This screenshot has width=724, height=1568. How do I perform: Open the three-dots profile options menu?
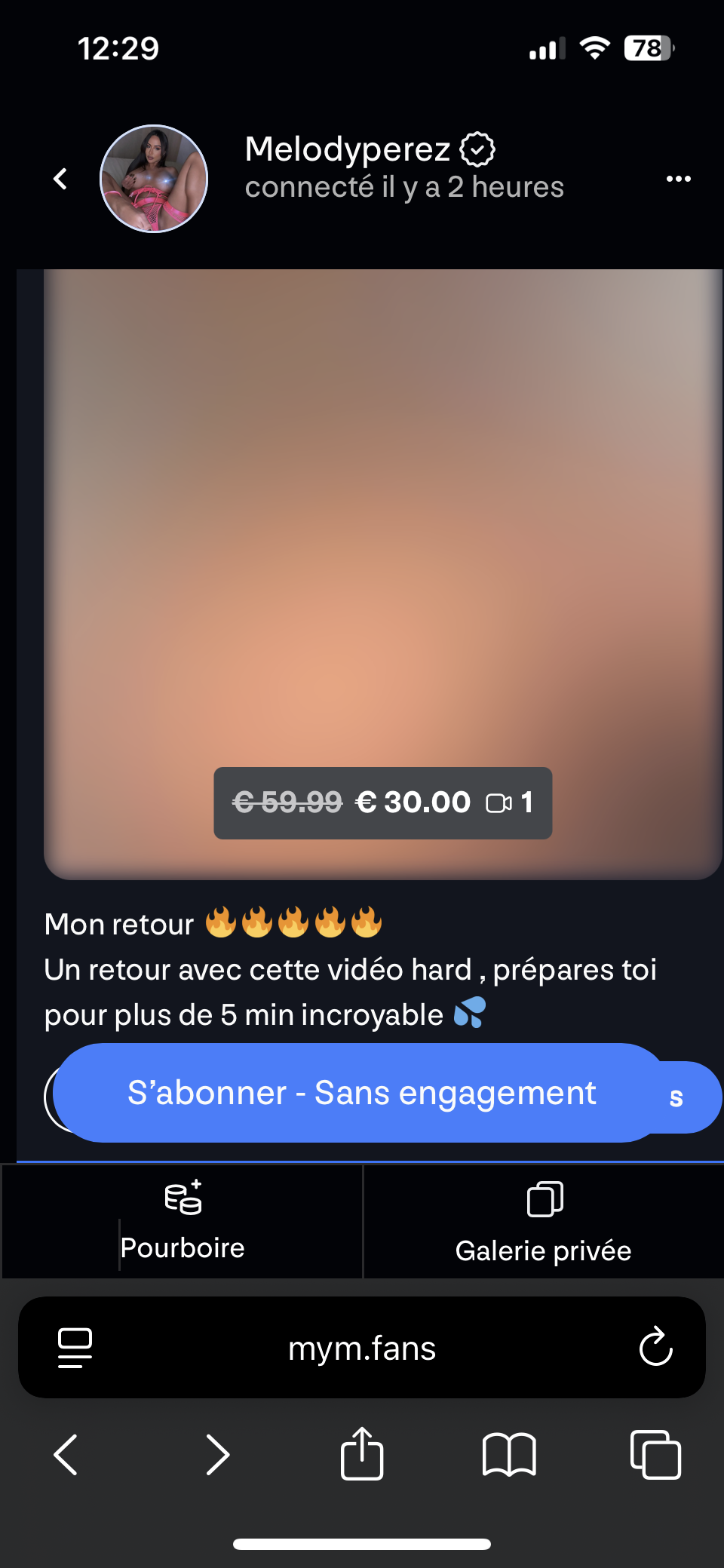(x=678, y=178)
